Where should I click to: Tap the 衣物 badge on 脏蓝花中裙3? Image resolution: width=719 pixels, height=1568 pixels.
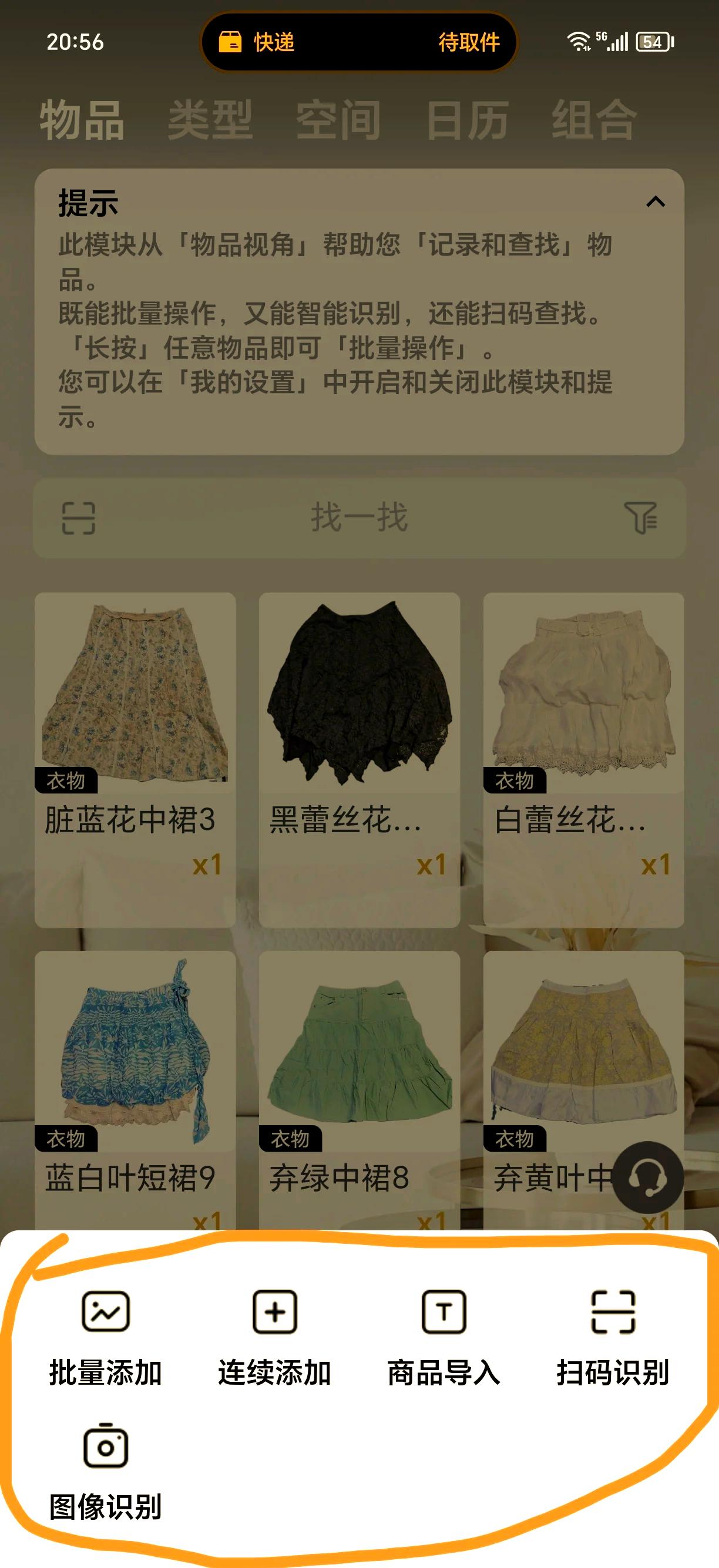click(68, 785)
